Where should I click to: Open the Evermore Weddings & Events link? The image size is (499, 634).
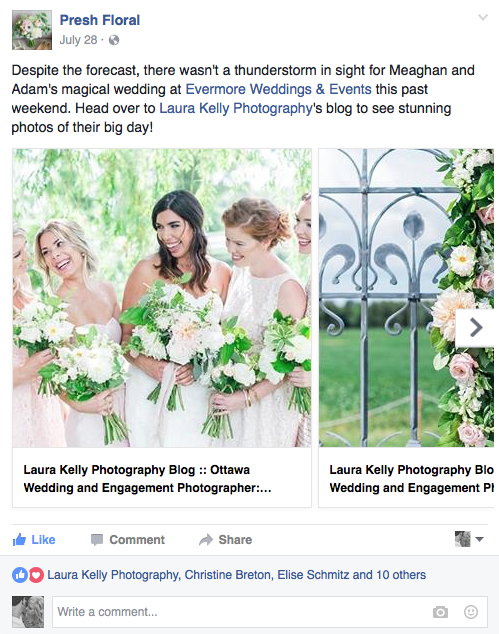coord(278,89)
